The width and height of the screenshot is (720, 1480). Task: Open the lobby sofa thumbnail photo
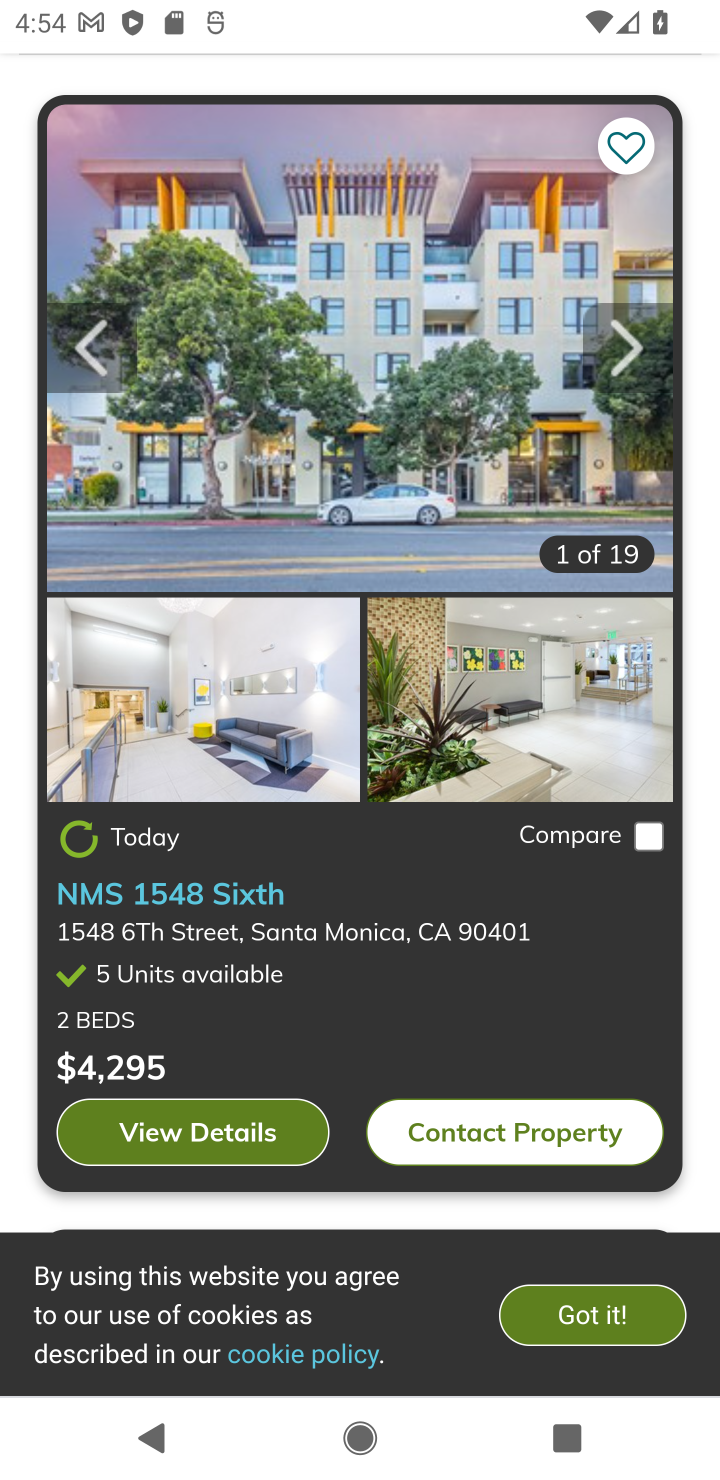click(x=204, y=699)
